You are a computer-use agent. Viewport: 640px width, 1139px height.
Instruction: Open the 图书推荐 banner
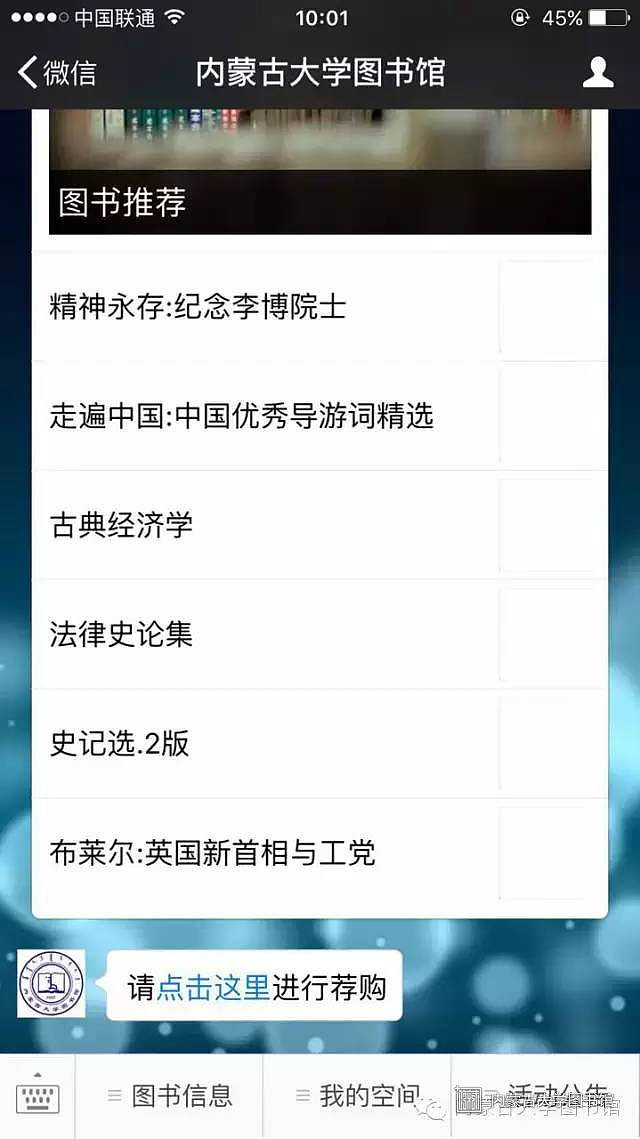coord(320,175)
